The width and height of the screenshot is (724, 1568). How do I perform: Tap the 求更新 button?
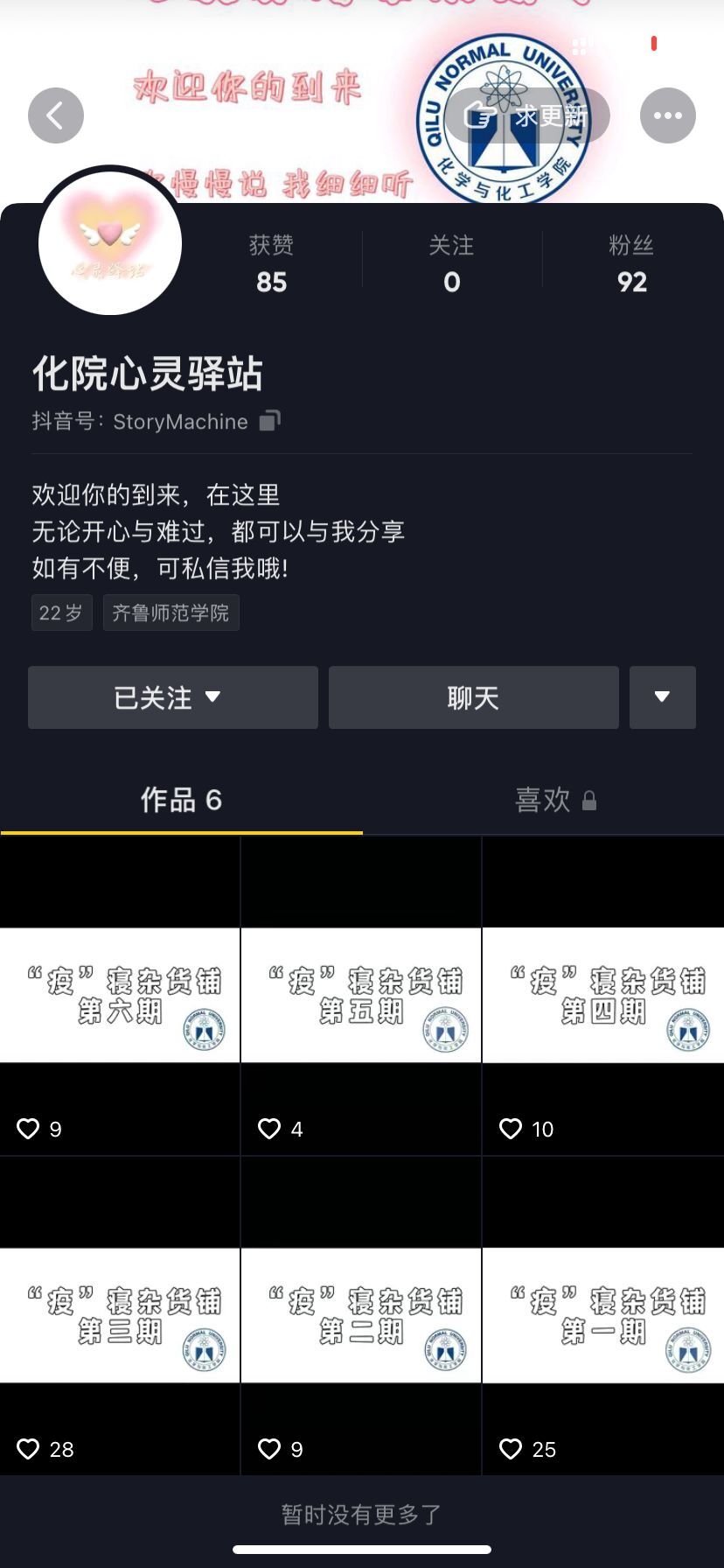(527, 115)
